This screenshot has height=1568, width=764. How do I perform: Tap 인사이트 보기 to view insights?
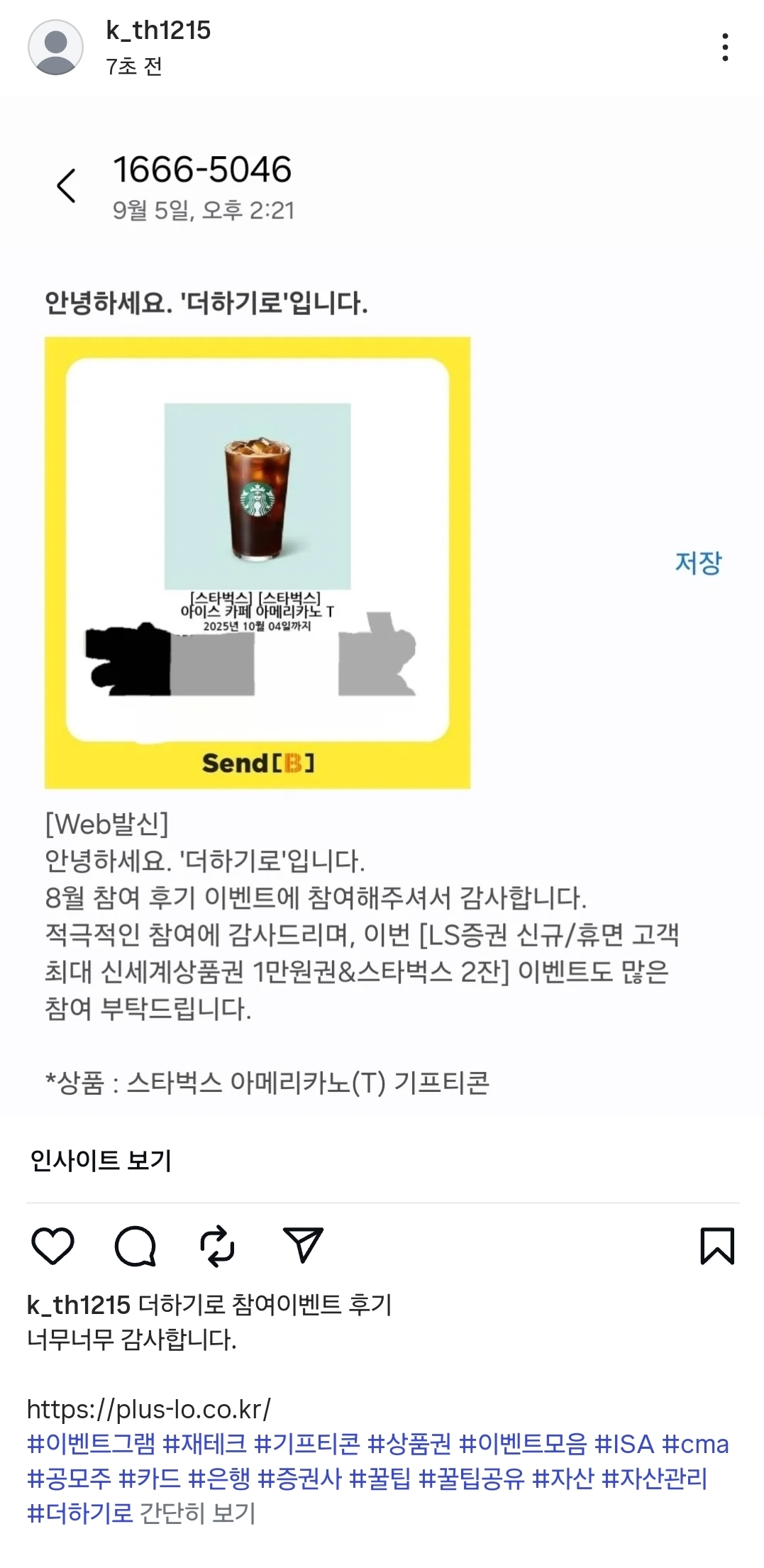click(x=101, y=1160)
